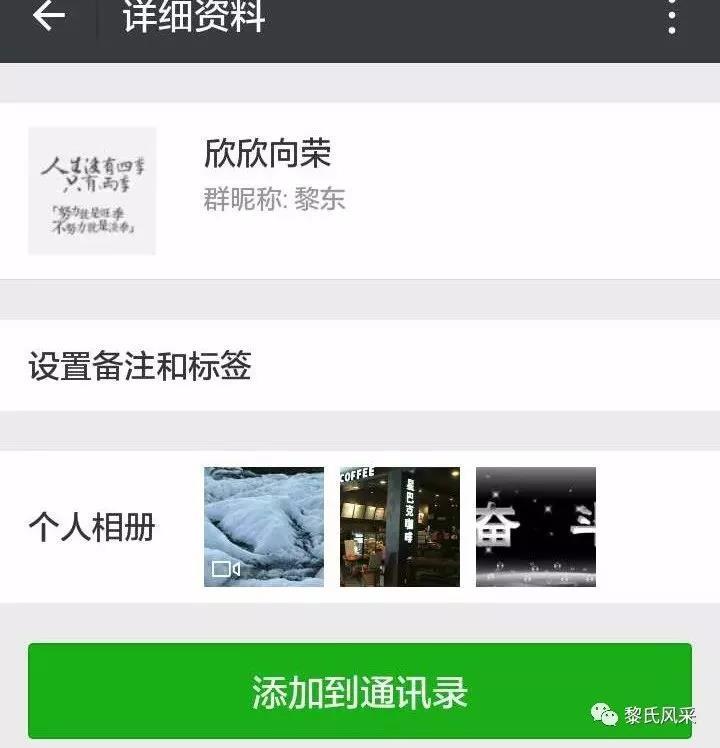Image resolution: width=720 pixels, height=748 pixels.
Task: Open 设置备注和标签 row
Action: [359, 366]
